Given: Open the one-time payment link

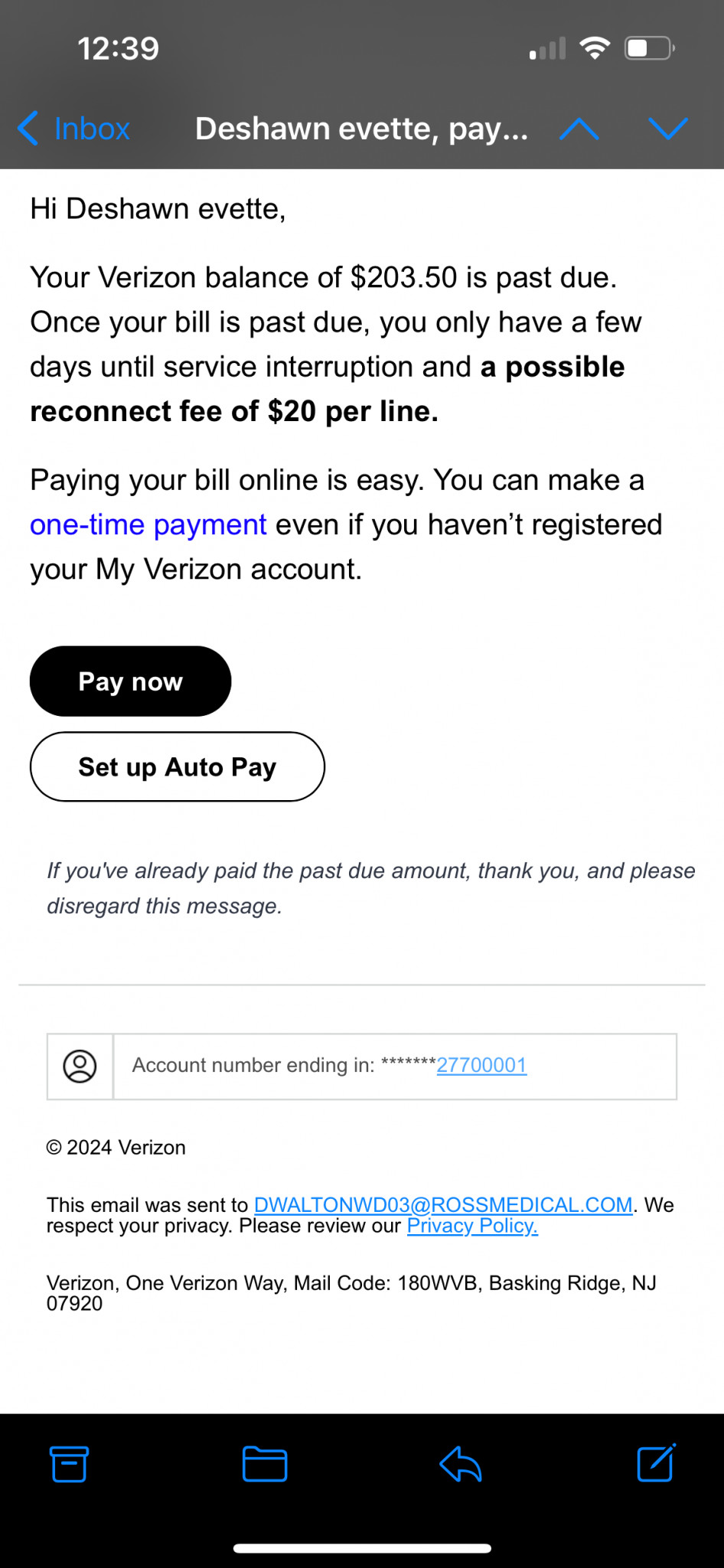Looking at the screenshot, I should coord(148,525).
